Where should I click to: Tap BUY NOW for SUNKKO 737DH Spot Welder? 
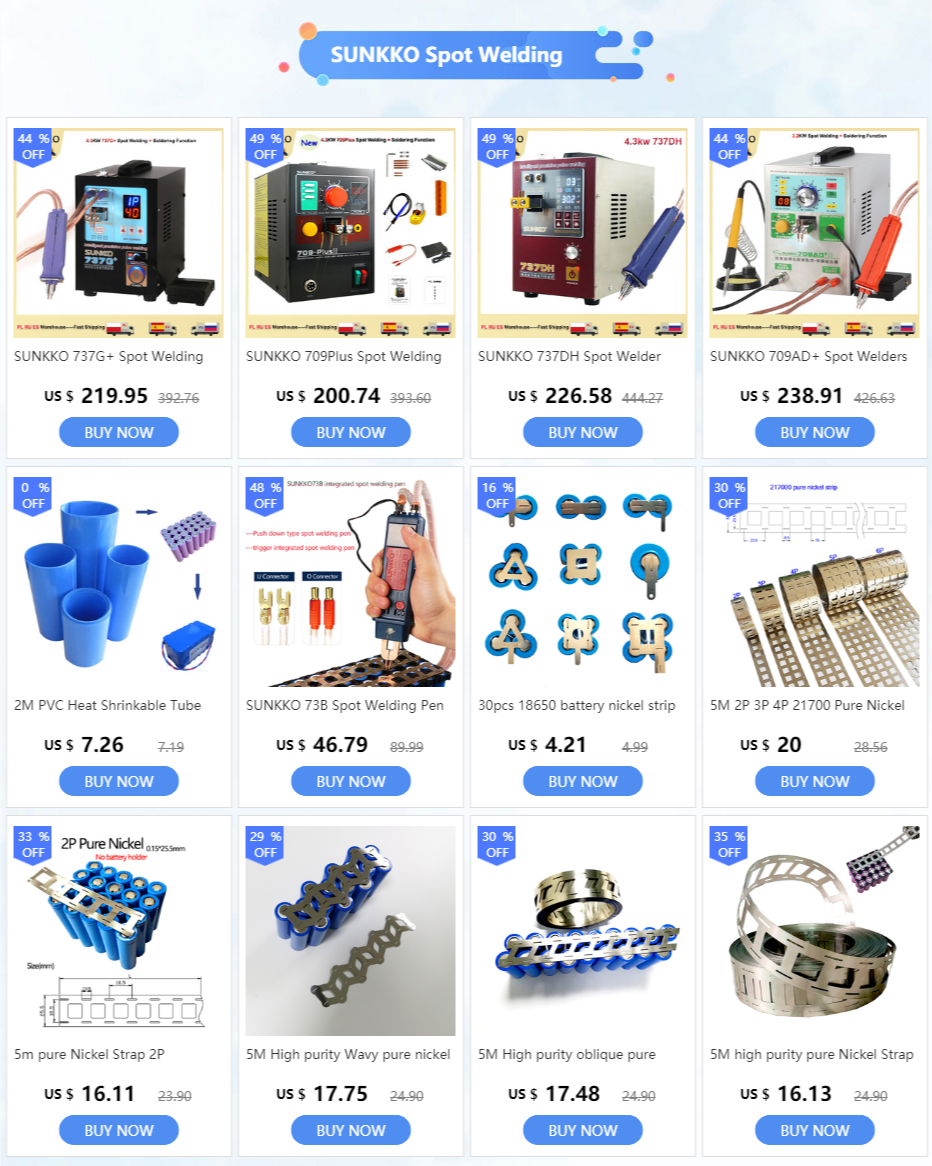(x=582, y=432)
